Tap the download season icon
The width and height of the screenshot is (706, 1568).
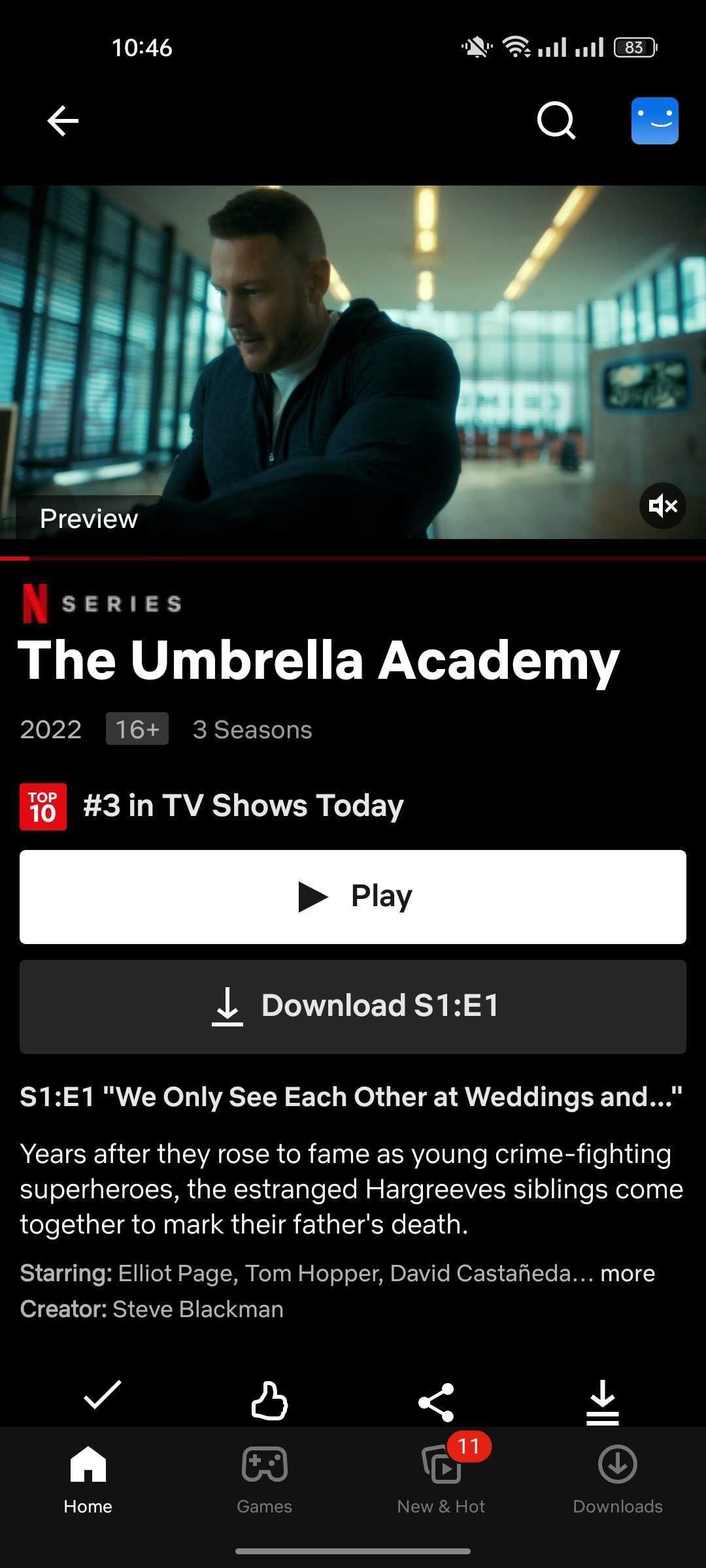click(x=602, y=1401)
